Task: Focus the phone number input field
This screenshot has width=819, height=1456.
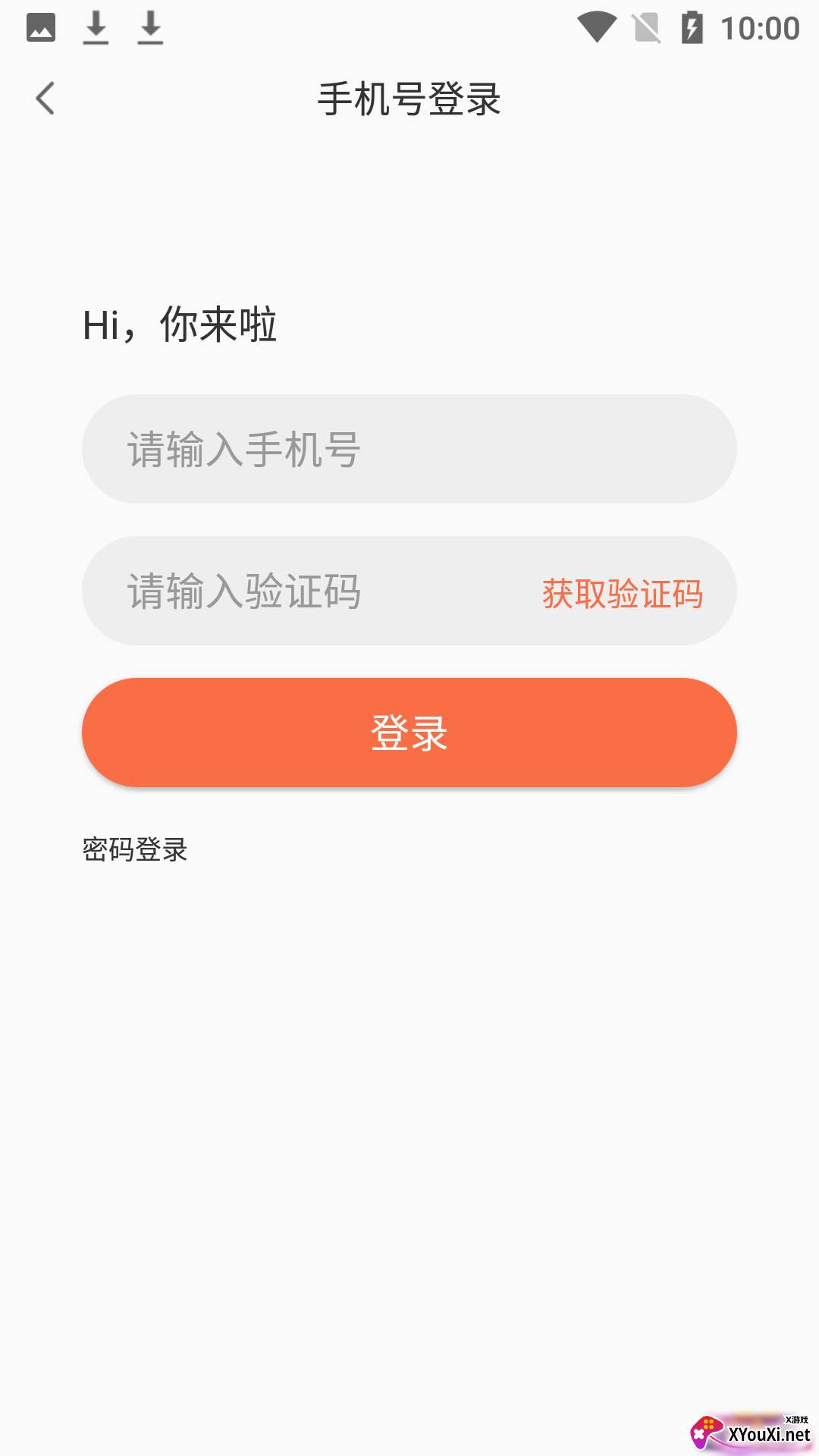Action: click(409, 449)
